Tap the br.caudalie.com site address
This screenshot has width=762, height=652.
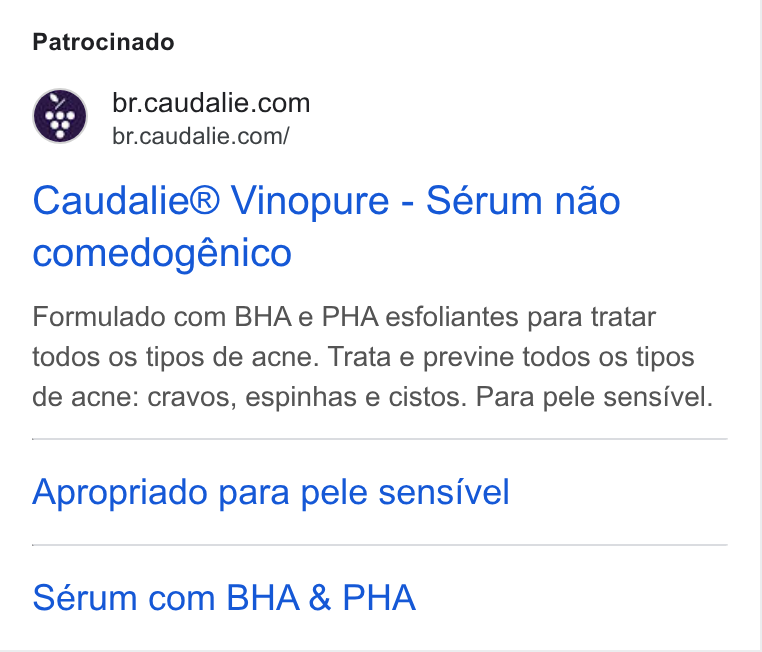[201, 136]
